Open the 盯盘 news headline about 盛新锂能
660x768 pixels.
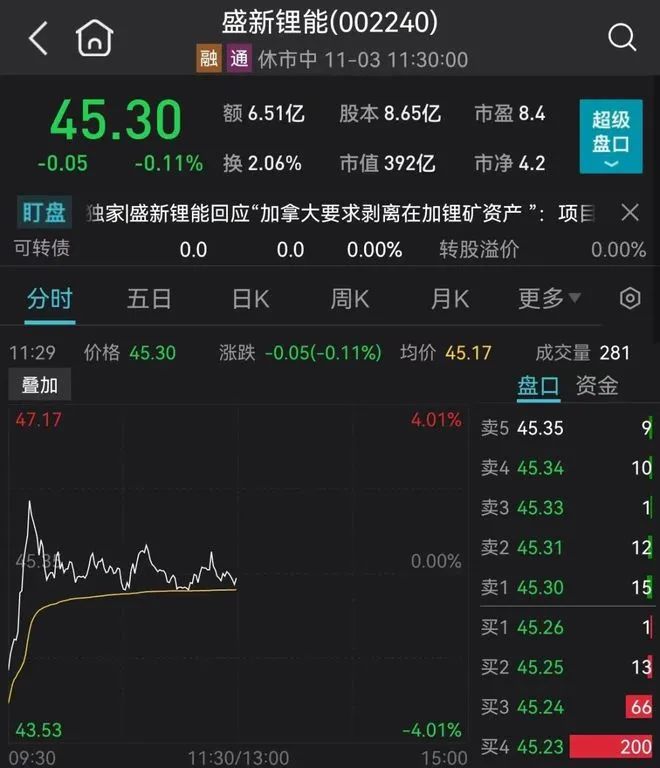click(340, 212)
